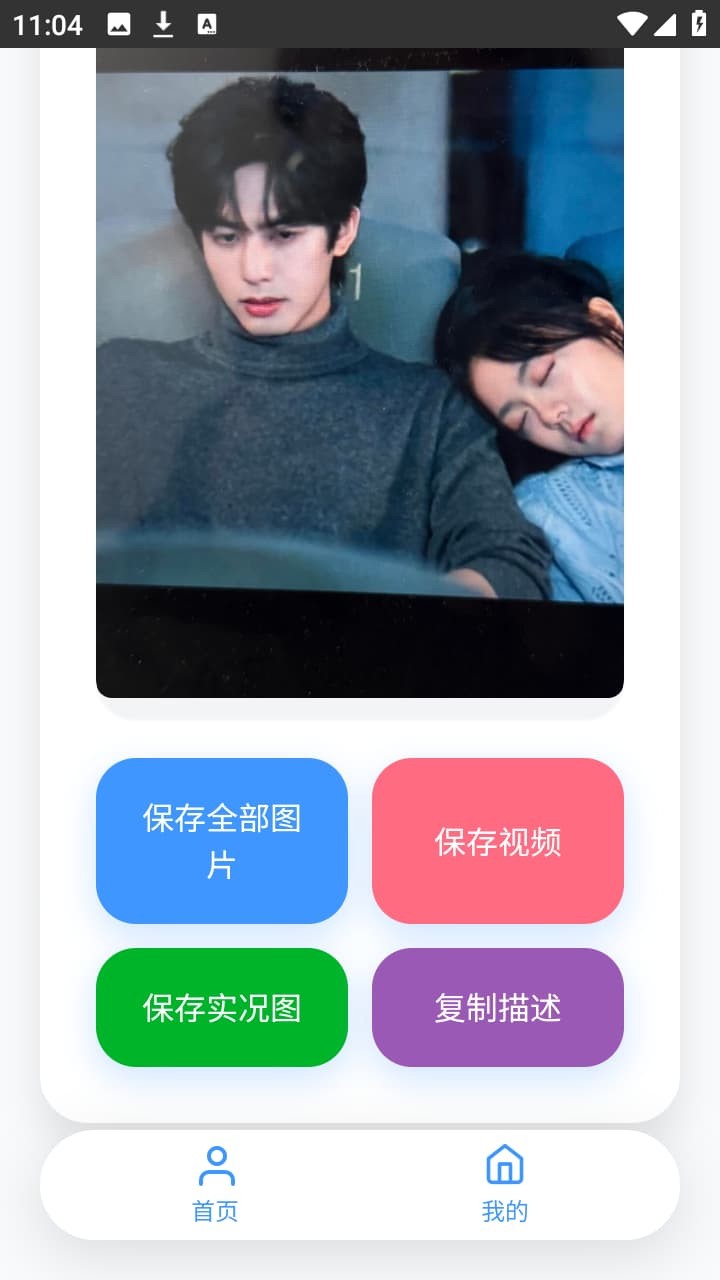Tap 保存实况图 to save live photo
The image size is (720, 1280).
222,1007
